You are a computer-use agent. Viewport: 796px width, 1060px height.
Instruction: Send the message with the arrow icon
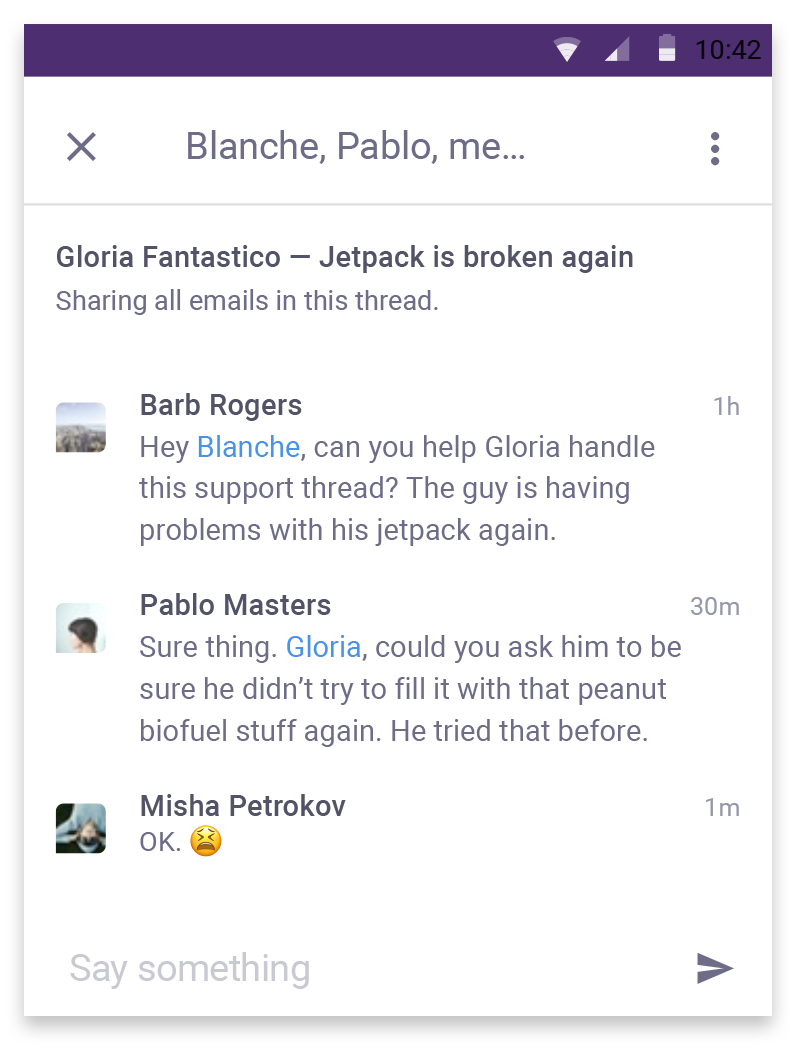point(714,968)
